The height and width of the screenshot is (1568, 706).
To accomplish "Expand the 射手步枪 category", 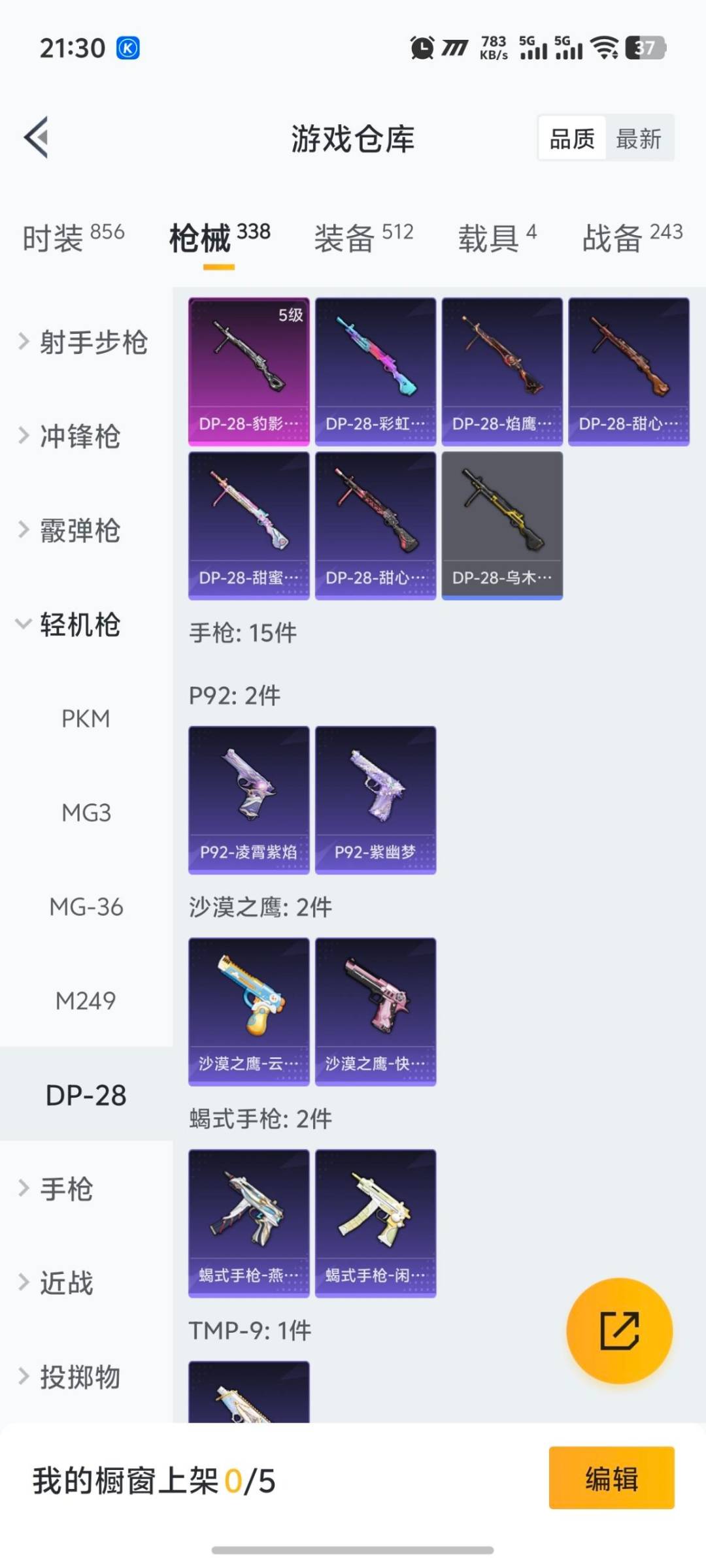I will [x=92, y=342].
